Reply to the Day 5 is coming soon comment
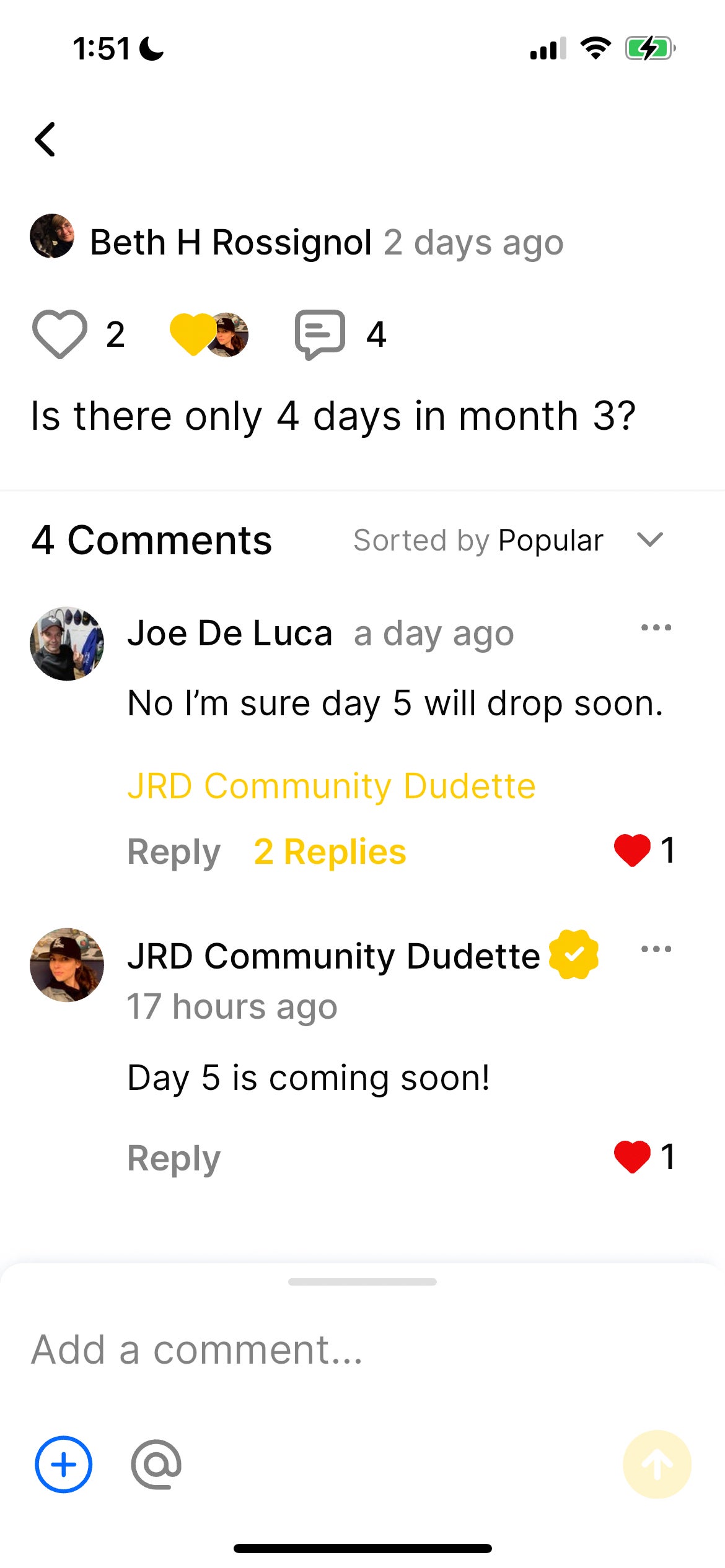This screenshot has width=725, height=1568. click(174, 1158)
